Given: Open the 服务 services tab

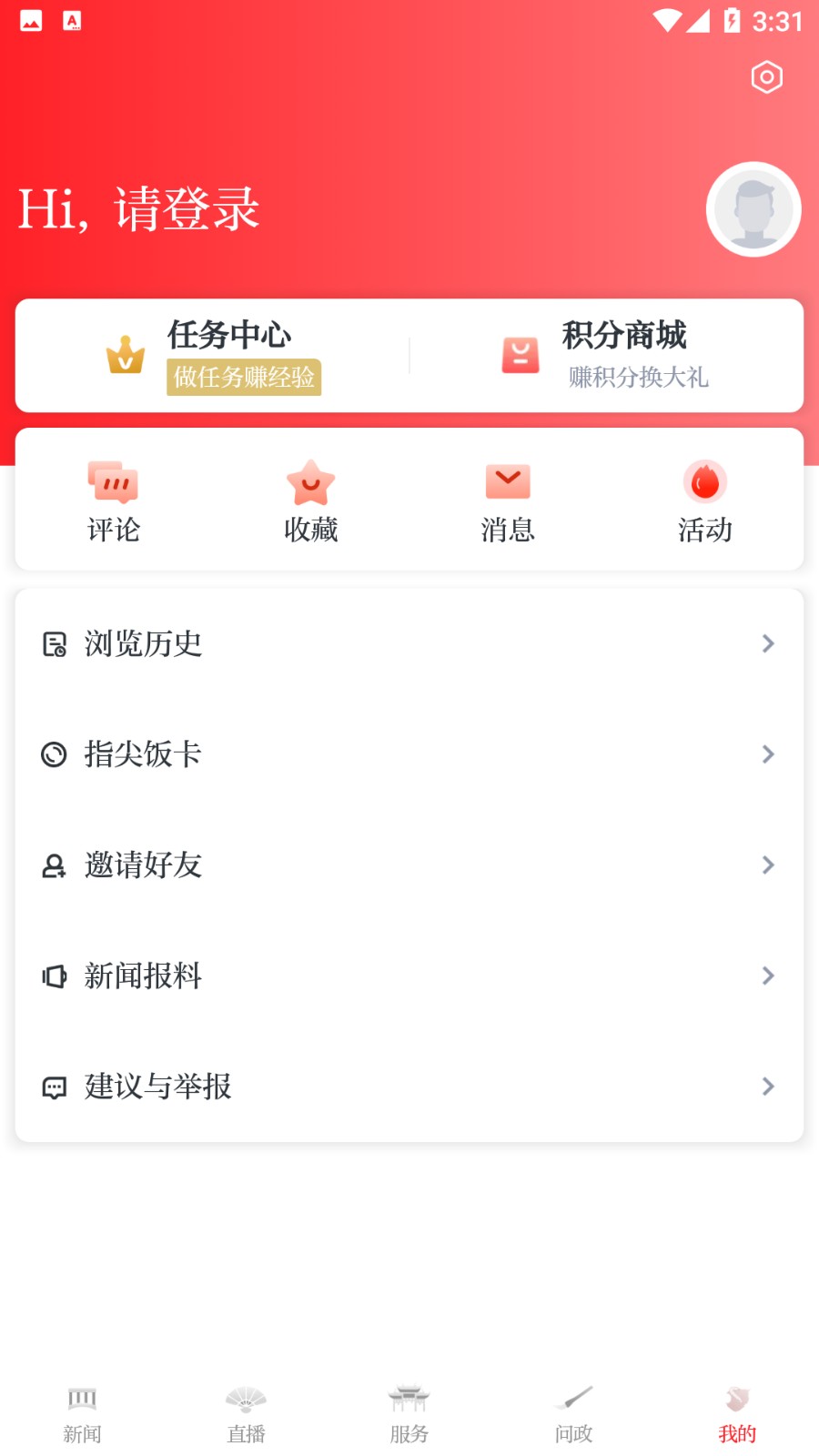Looking at the screenshot, I should tap(409, 1410).
